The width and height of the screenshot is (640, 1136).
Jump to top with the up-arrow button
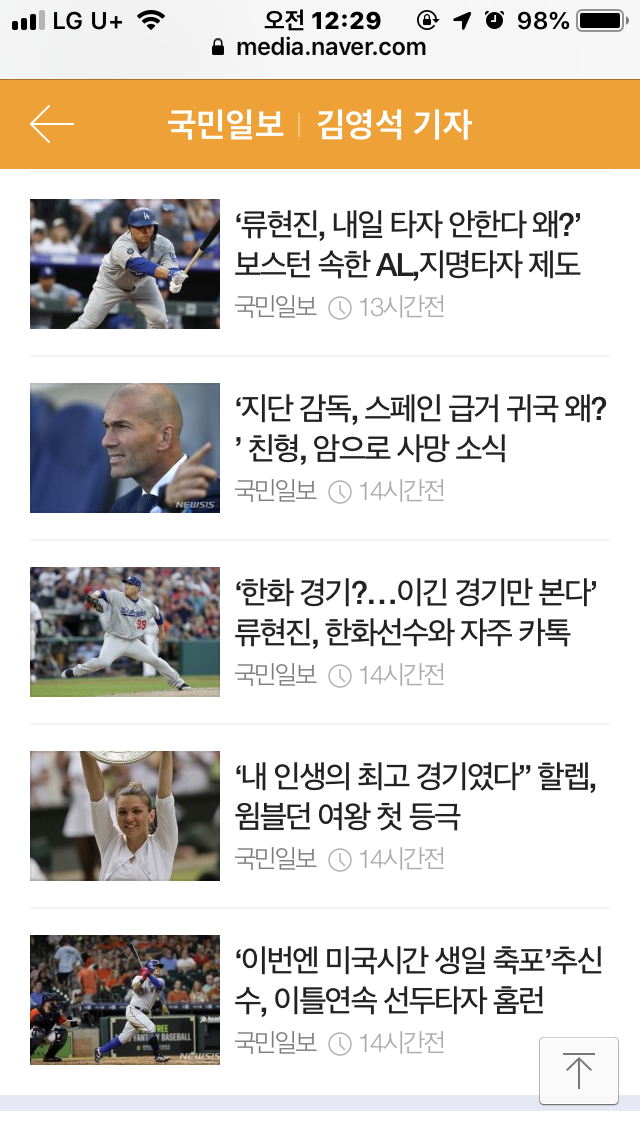click(578, 1070)
